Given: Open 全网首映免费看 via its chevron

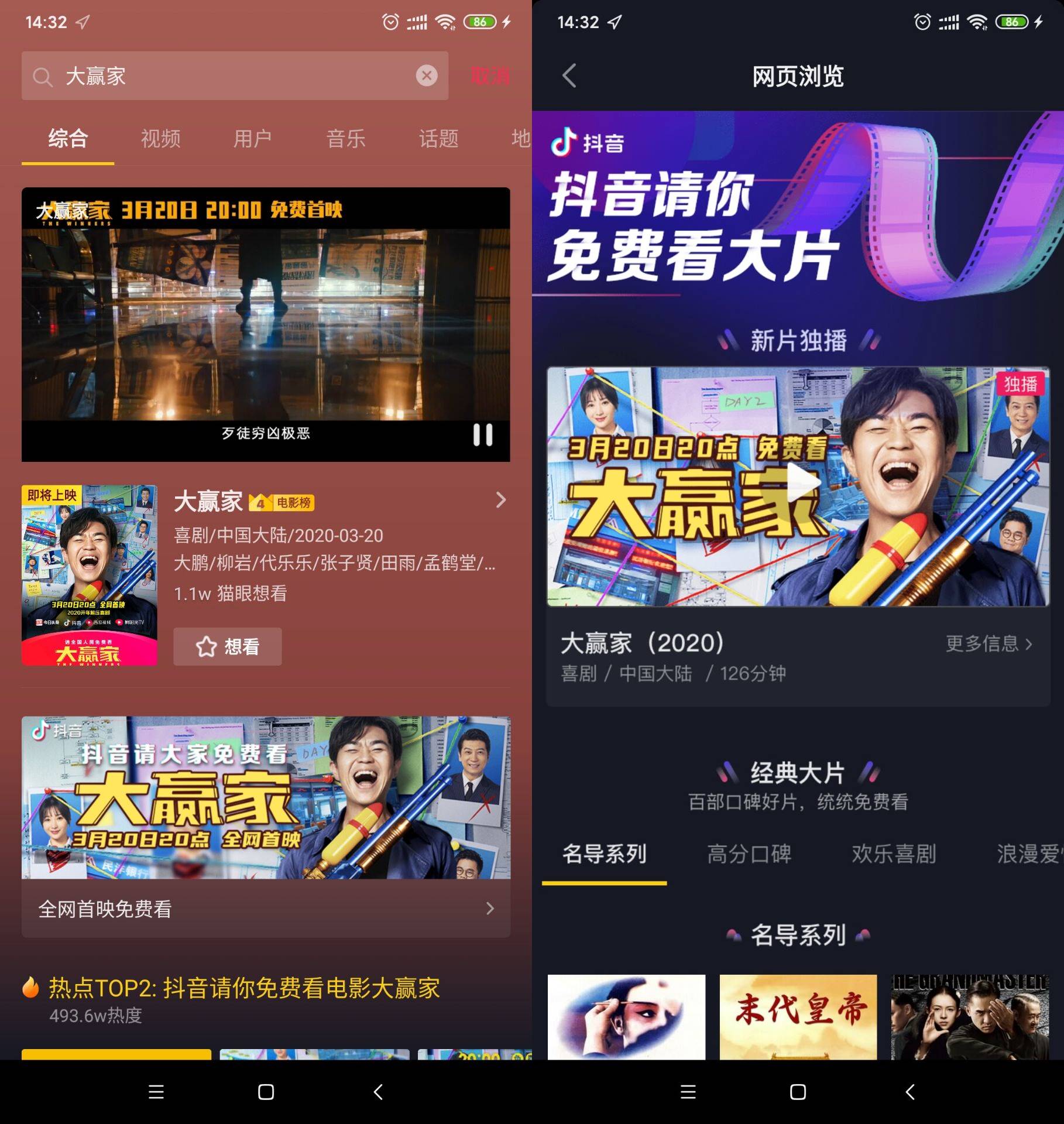Looking at the screenshot, I should pos(491,908).
